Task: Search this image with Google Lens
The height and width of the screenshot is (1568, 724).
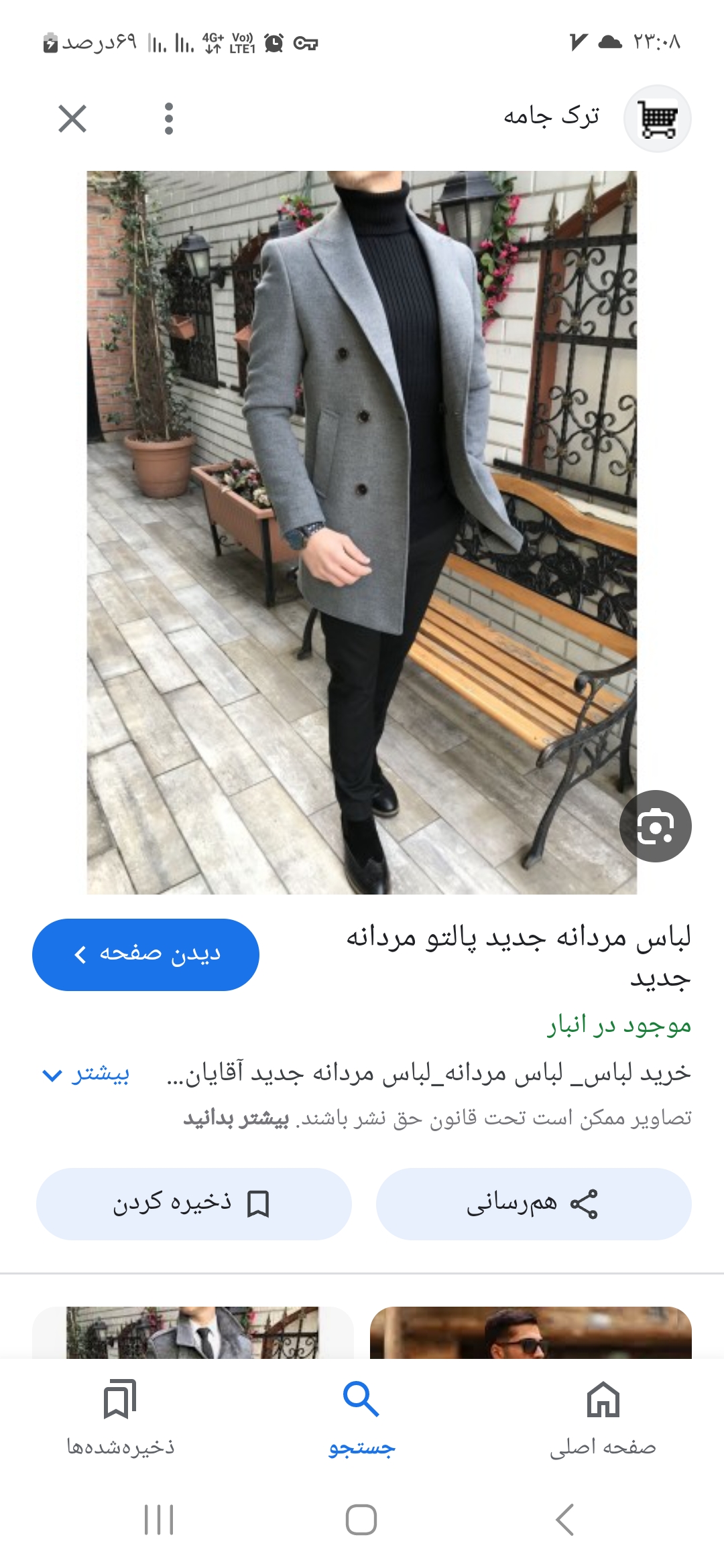Action: coord(655,826)
